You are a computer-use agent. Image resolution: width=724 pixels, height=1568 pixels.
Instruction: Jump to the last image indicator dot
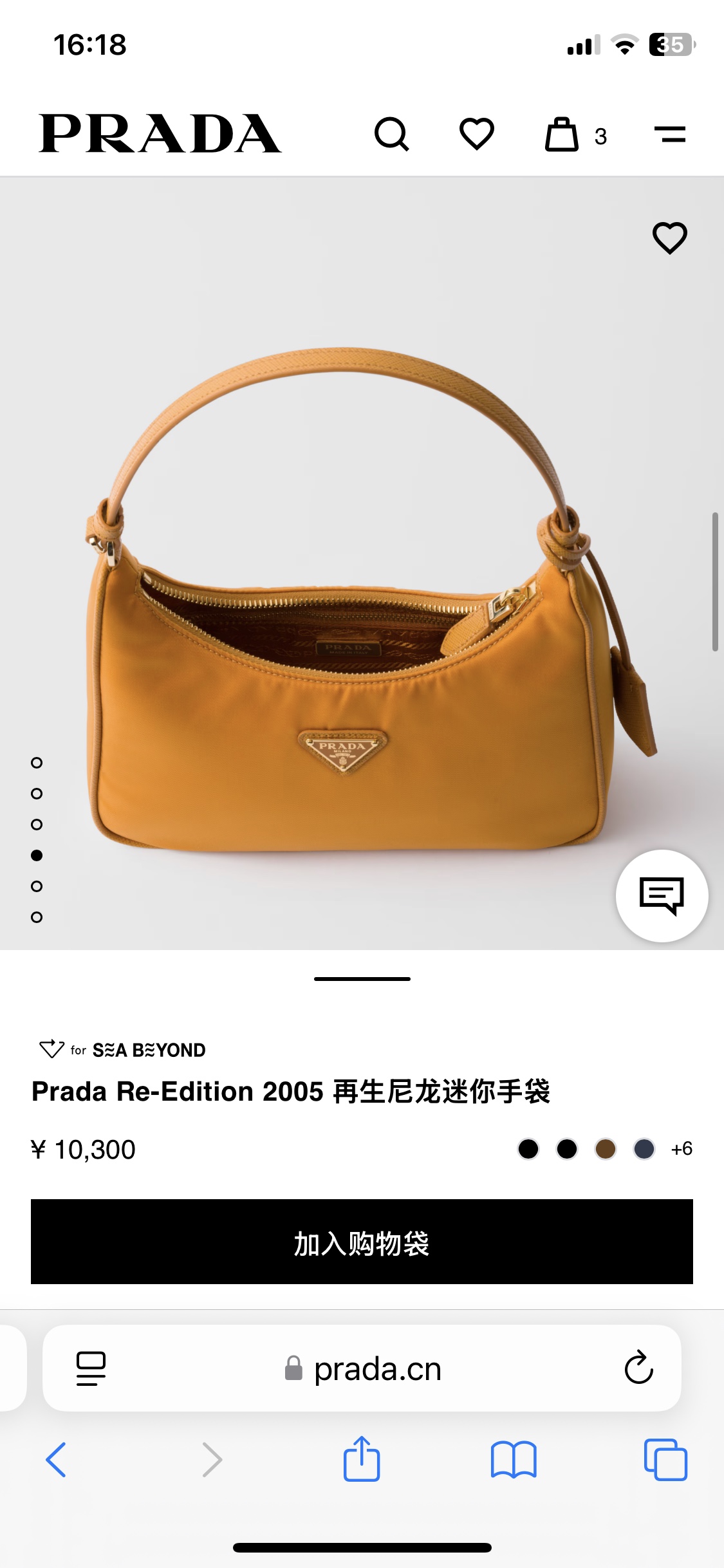(37, 917)
